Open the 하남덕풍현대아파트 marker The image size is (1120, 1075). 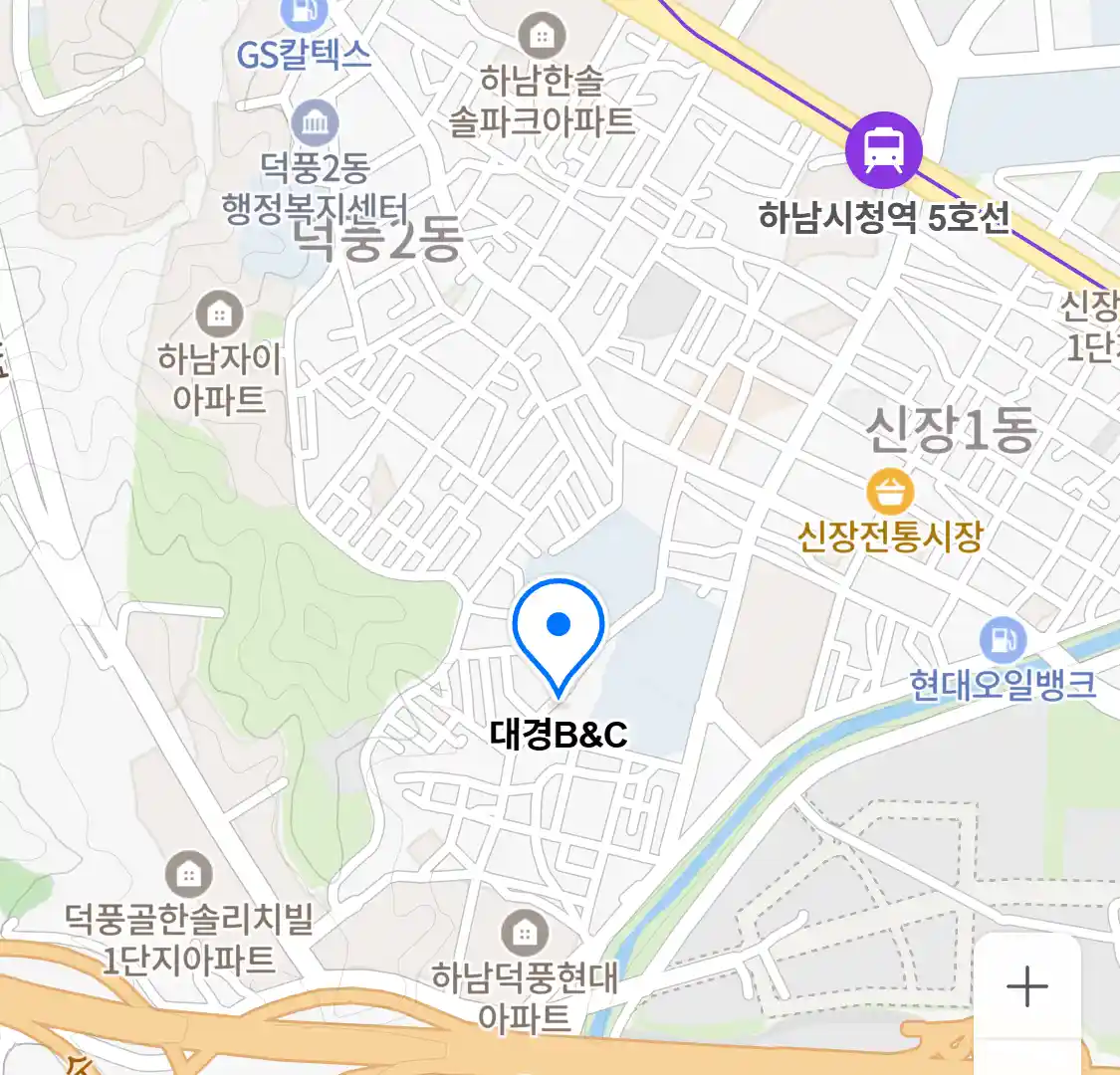pos(525,933)
